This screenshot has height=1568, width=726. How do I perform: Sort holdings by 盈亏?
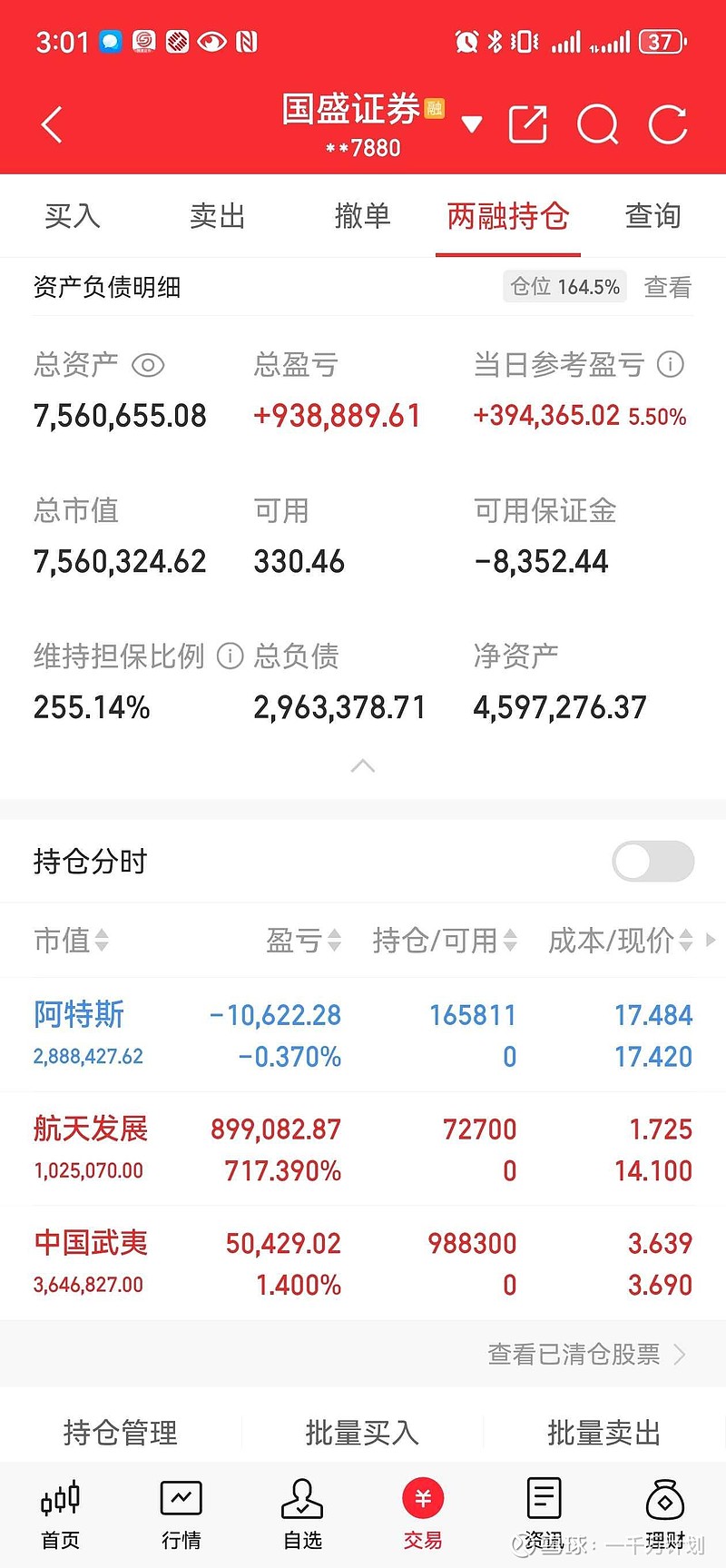303,941
